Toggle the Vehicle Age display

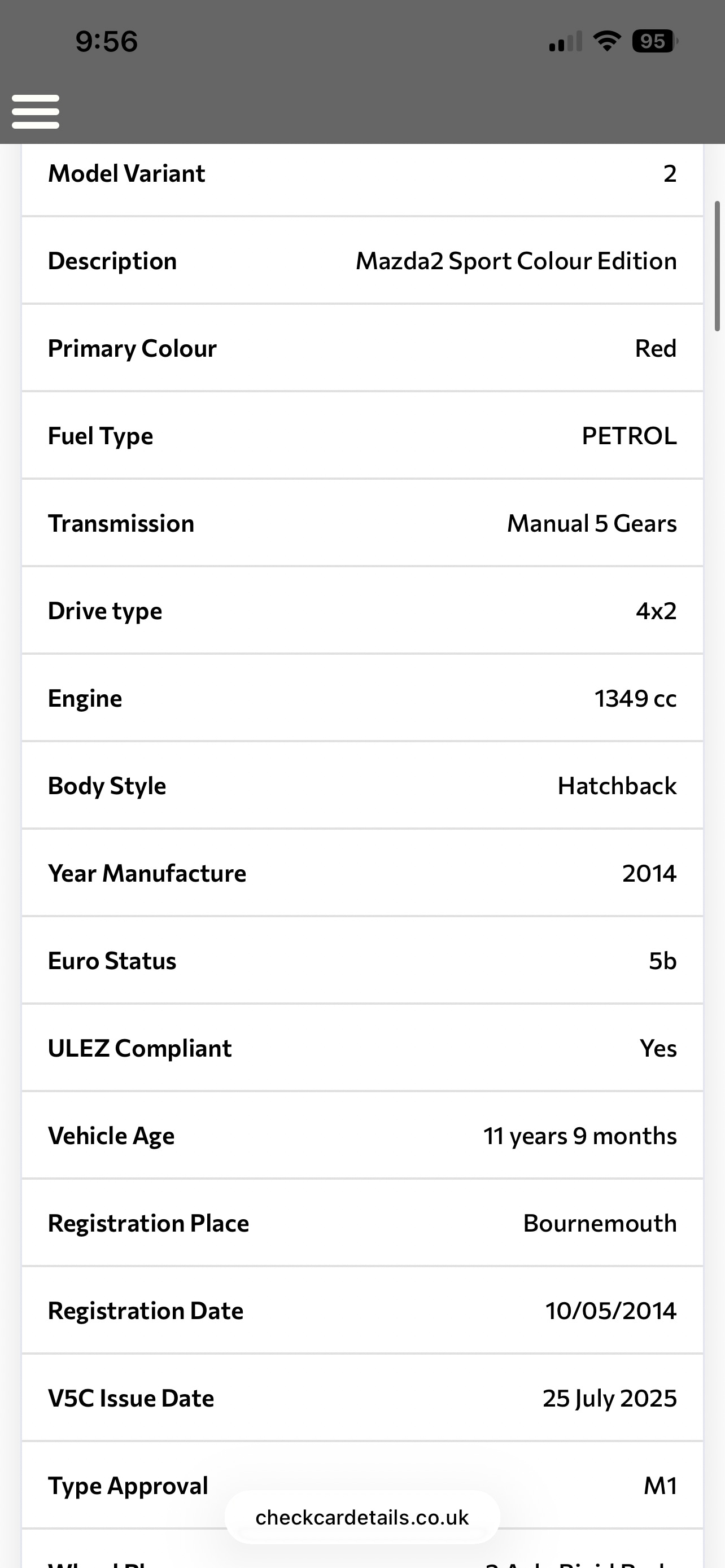[x=362, y=1136]
